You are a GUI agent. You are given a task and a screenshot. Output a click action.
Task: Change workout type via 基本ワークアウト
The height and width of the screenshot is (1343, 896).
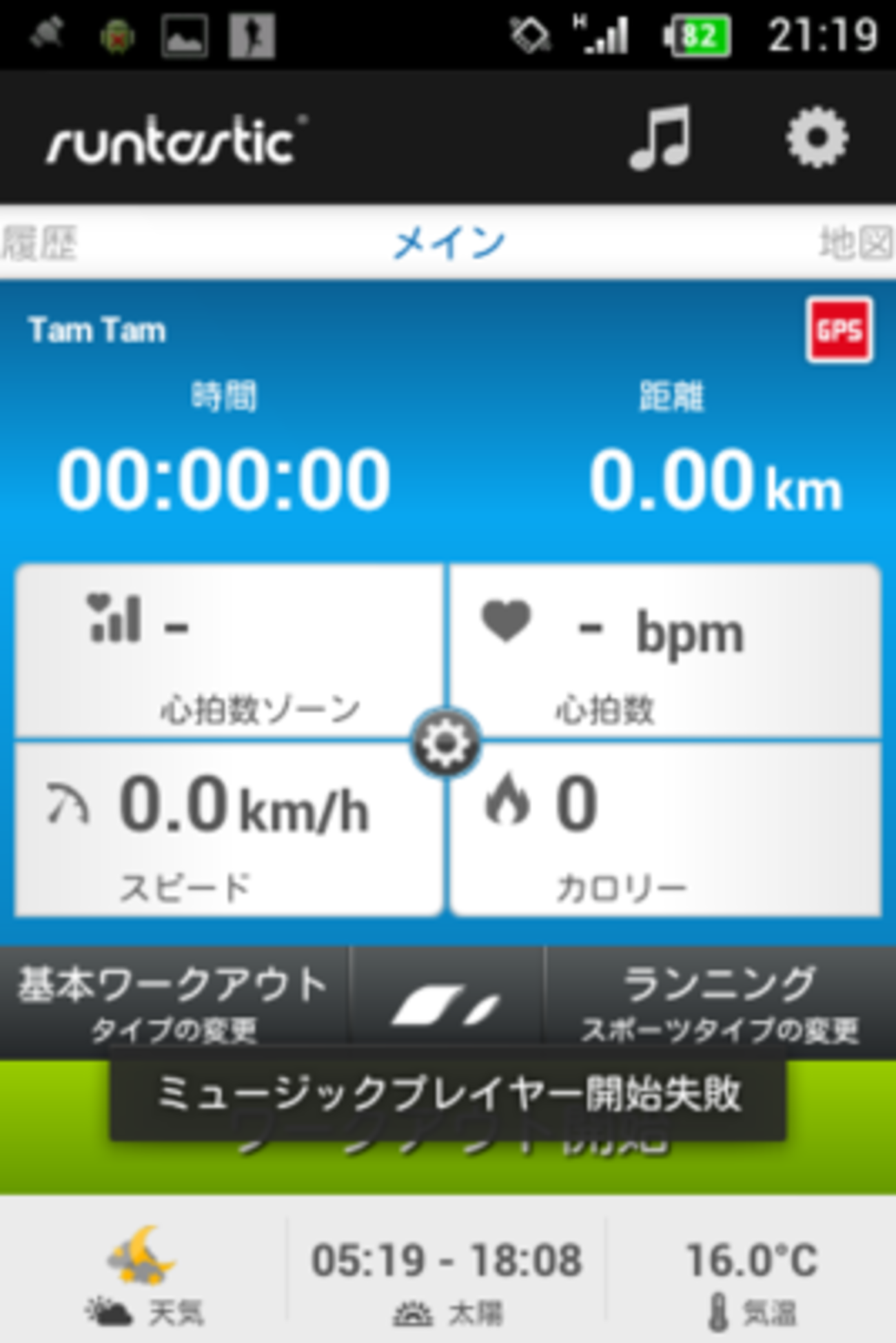tap(172, 1003)
